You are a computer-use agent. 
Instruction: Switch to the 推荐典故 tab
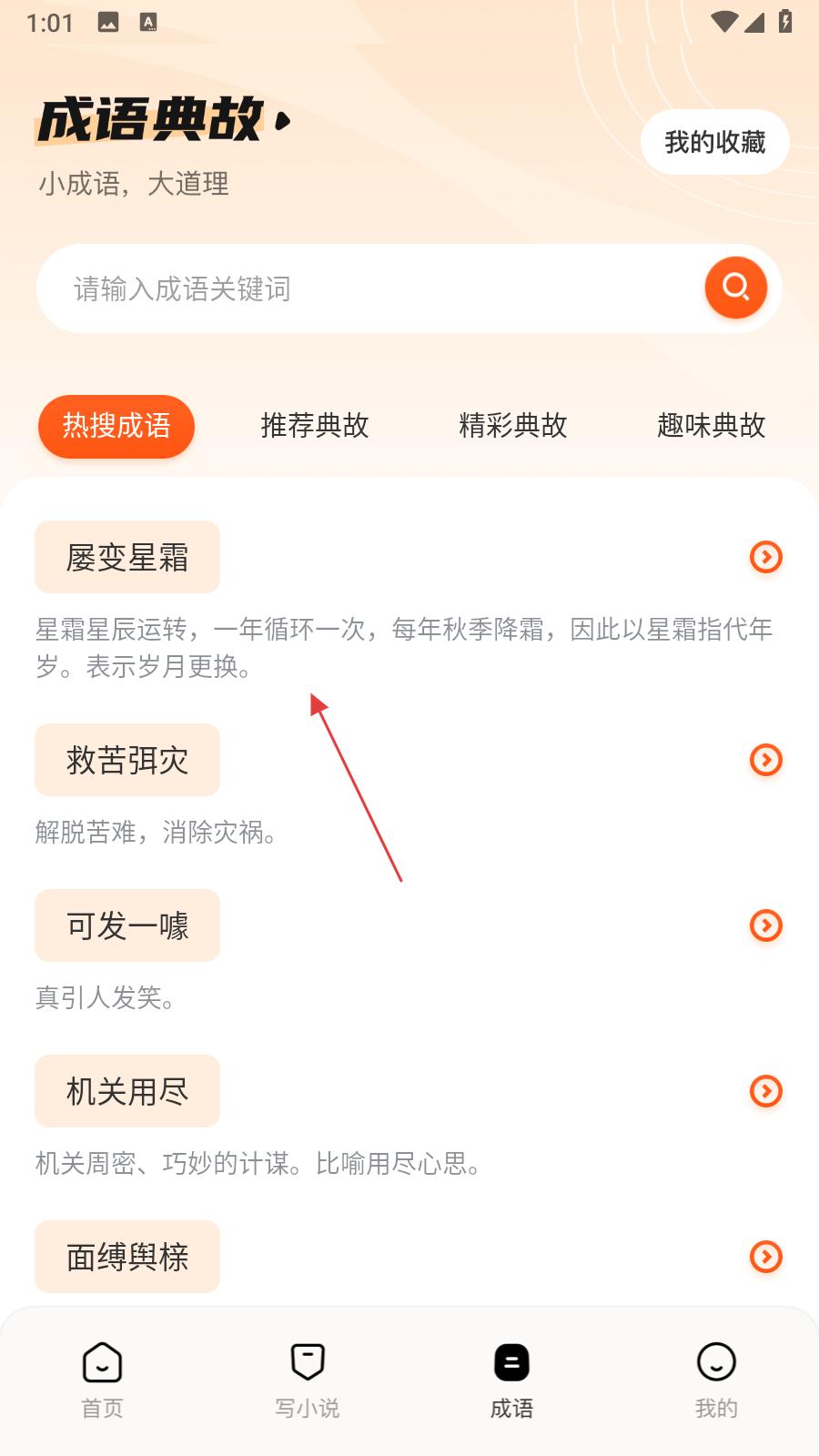[x=315, y=425]
